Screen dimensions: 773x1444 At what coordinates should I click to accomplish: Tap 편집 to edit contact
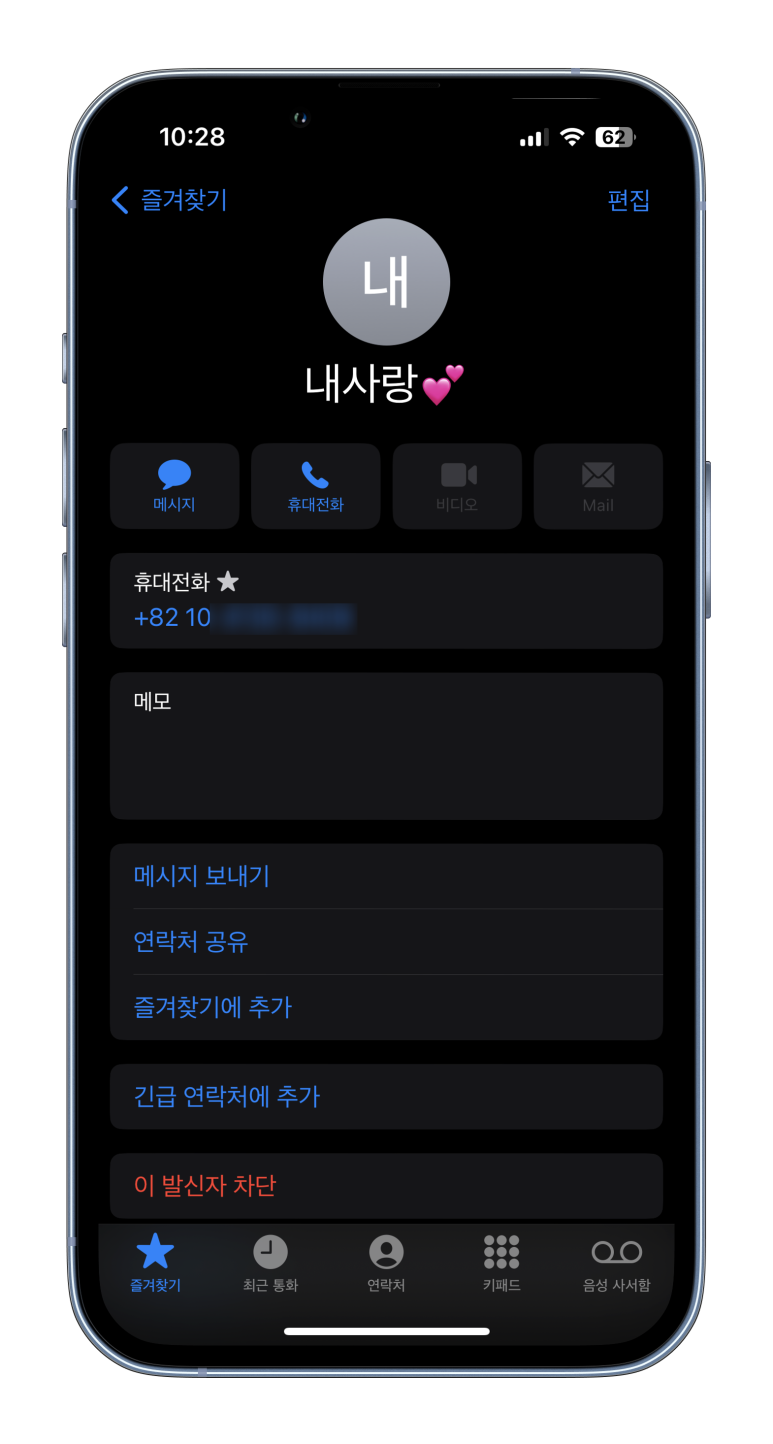[629, 200]
